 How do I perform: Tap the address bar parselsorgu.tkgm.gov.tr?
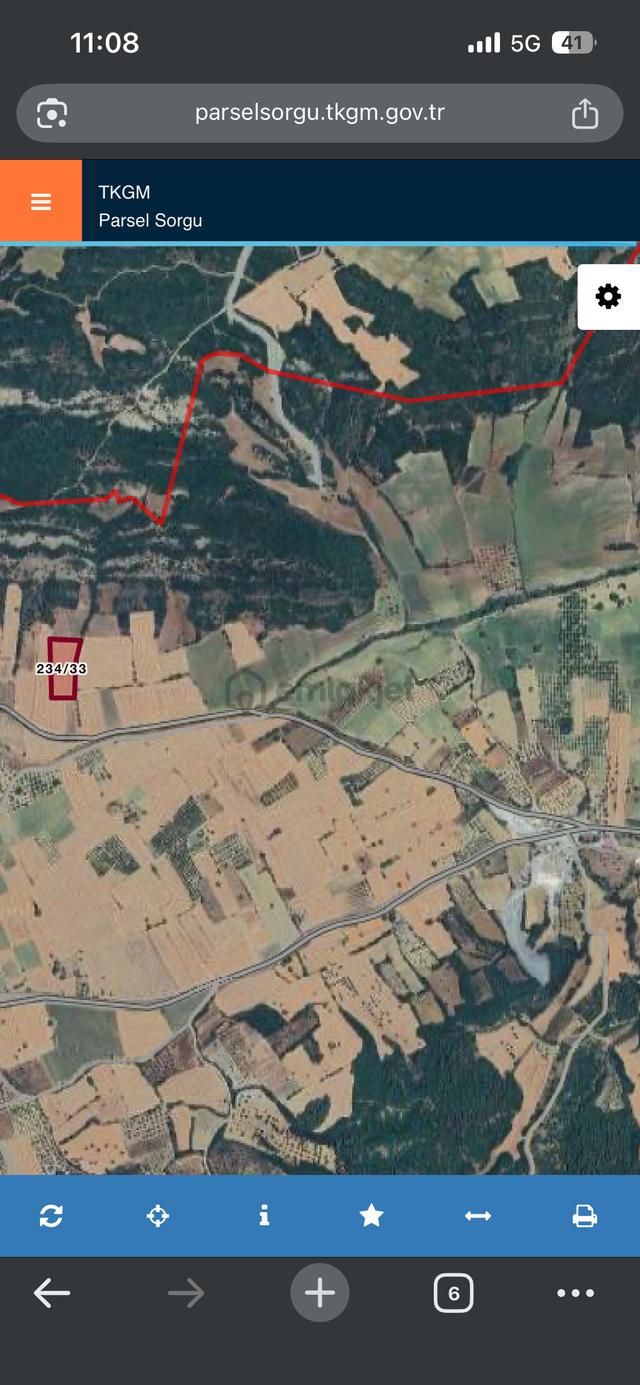pos(320,113)
